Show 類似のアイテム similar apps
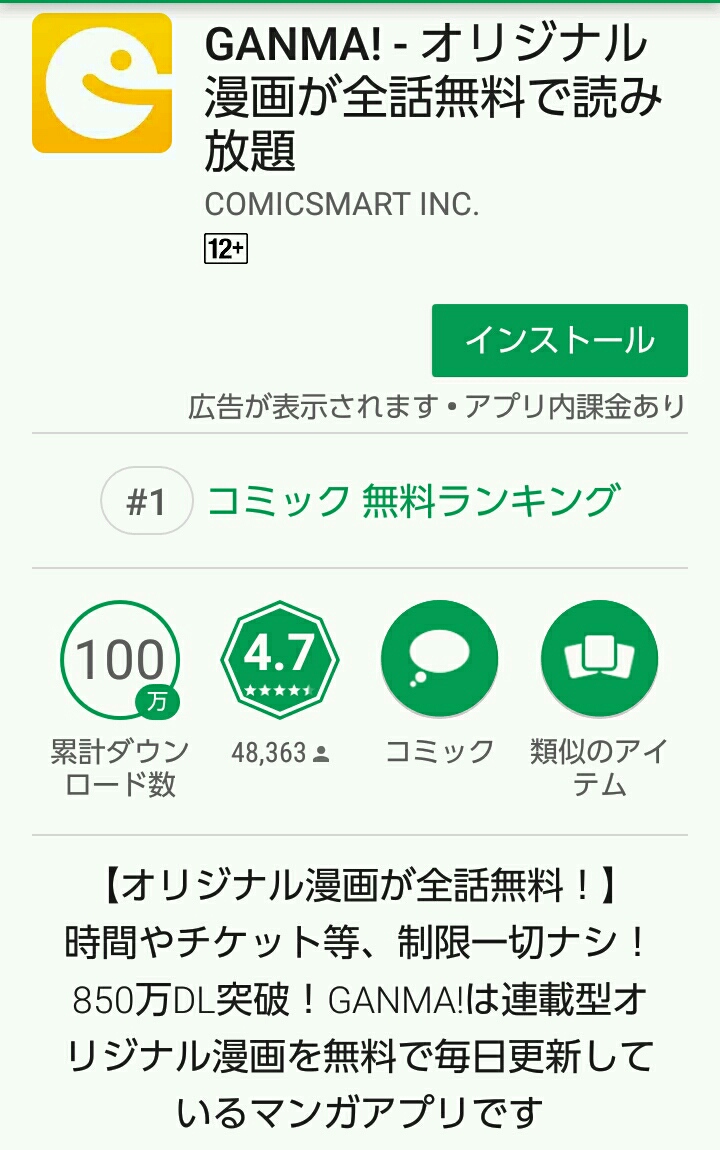Image resolution: width=720 pixels, height=1150 pixels. (599, 660)
